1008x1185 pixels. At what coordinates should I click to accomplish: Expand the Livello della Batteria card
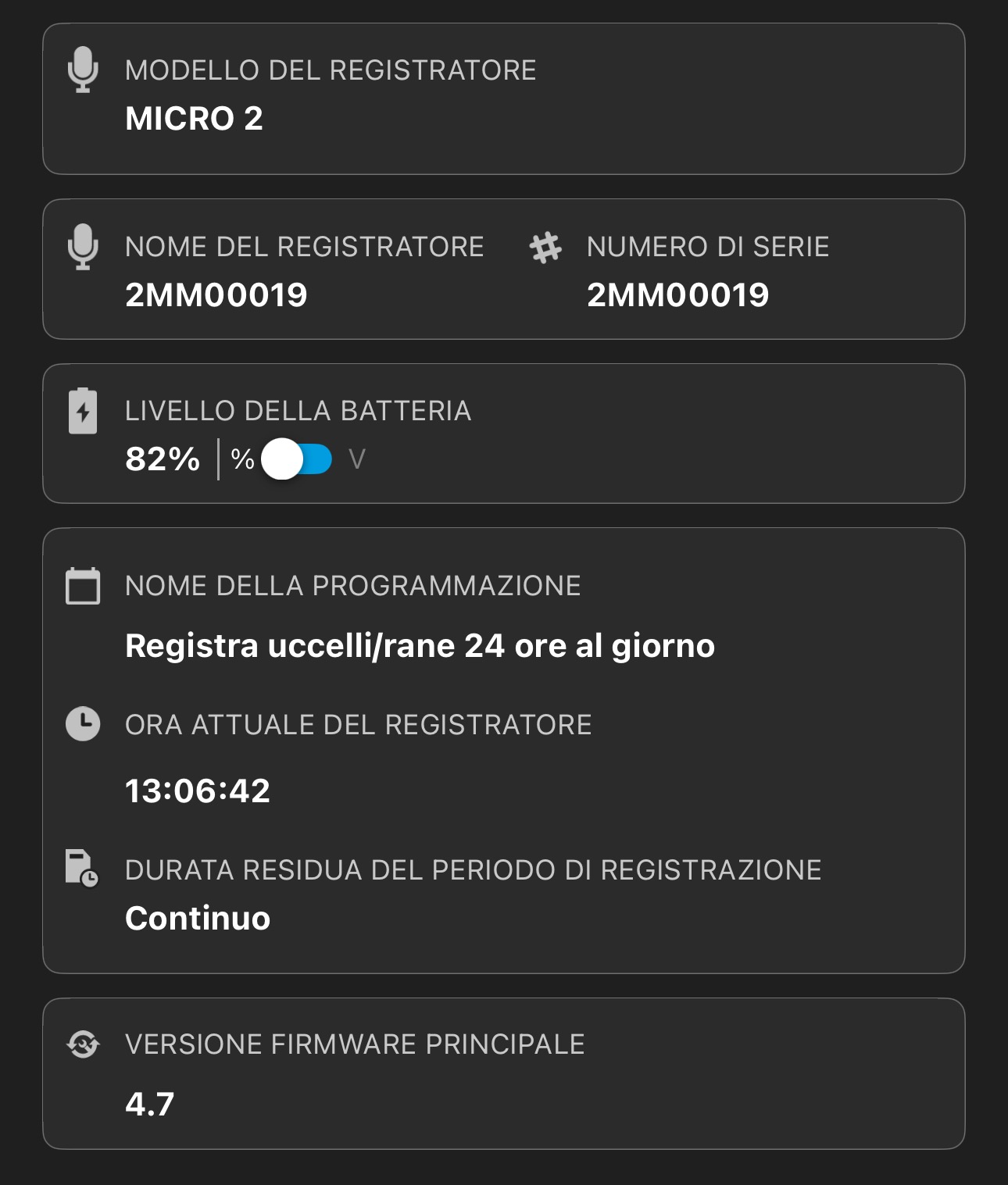(504, 430)
